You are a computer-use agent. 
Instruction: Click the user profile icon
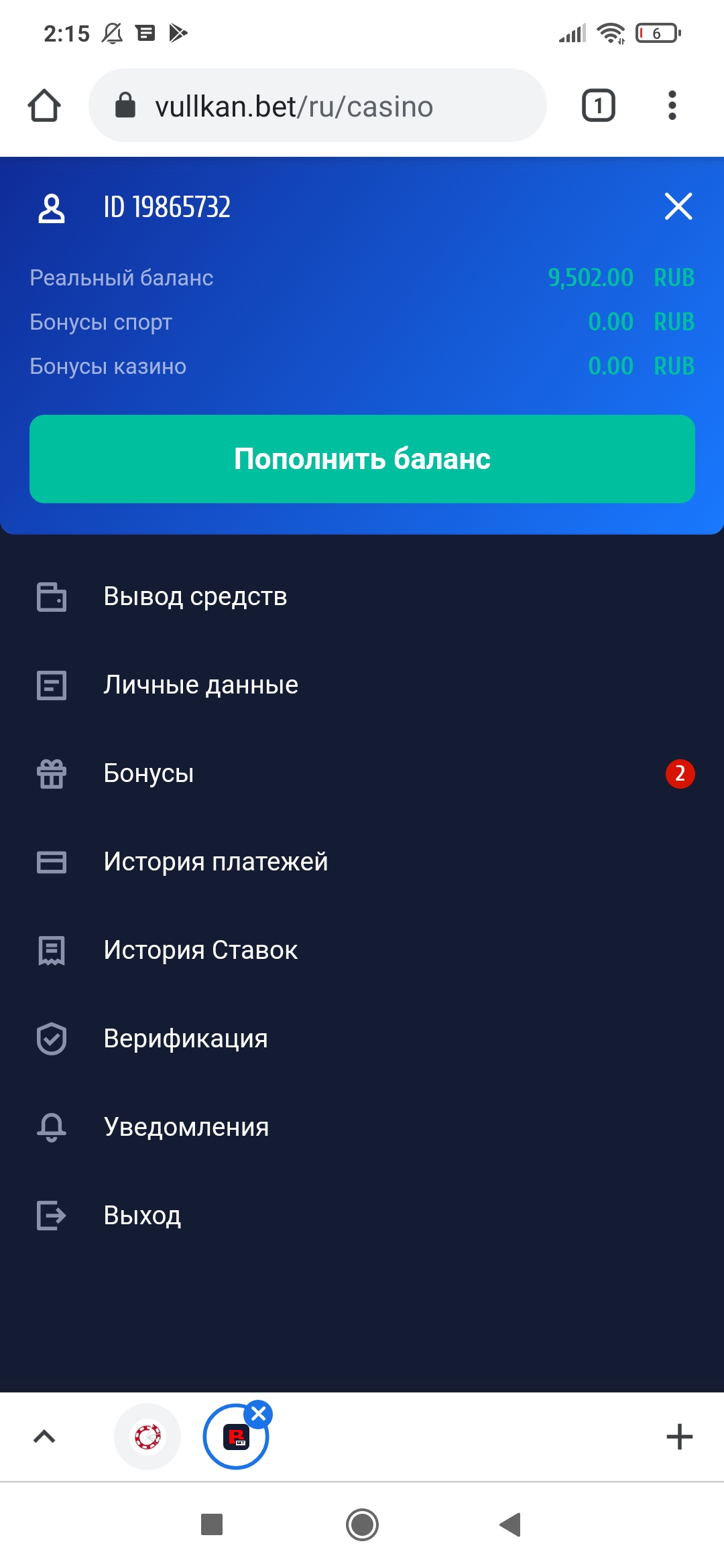50,206
